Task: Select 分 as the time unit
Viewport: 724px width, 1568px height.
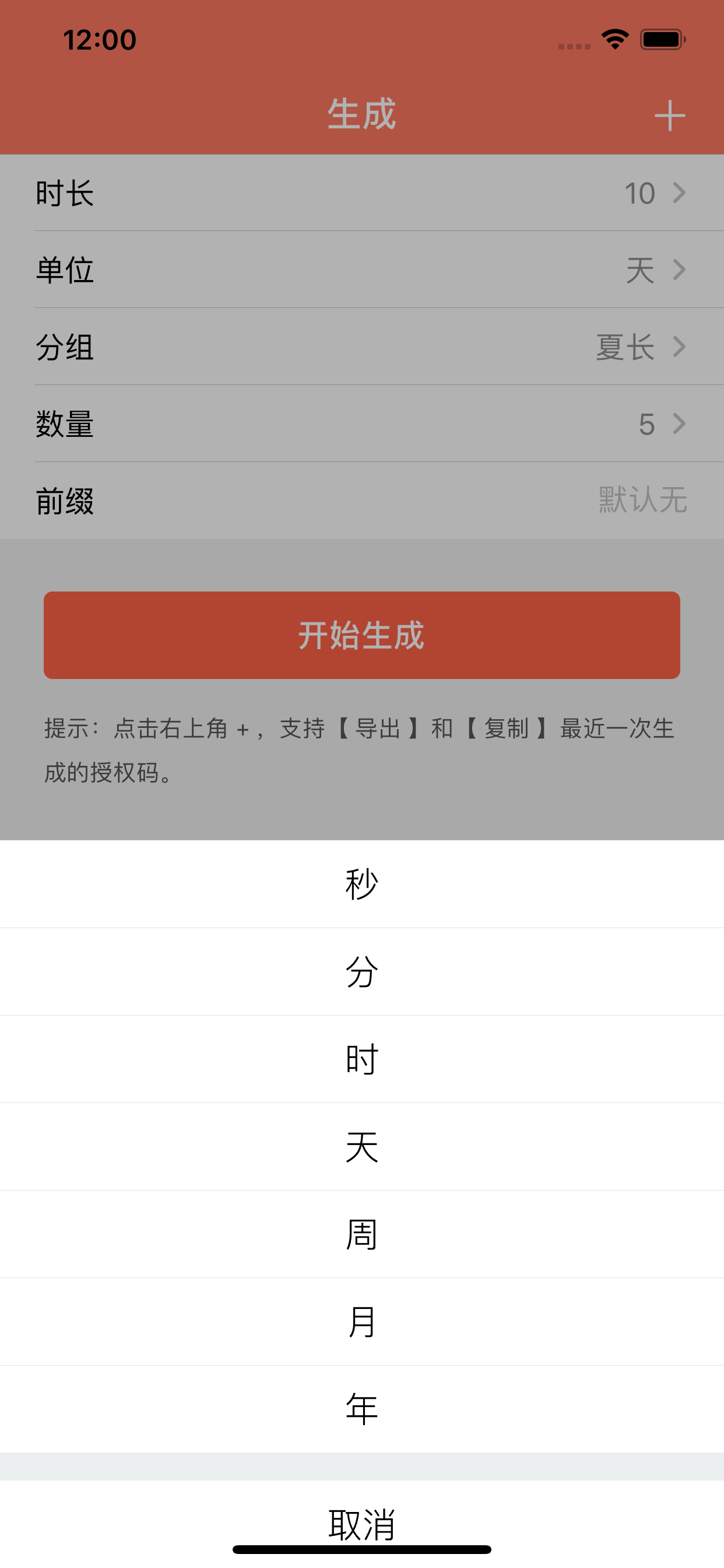Action: coord(362,972)
